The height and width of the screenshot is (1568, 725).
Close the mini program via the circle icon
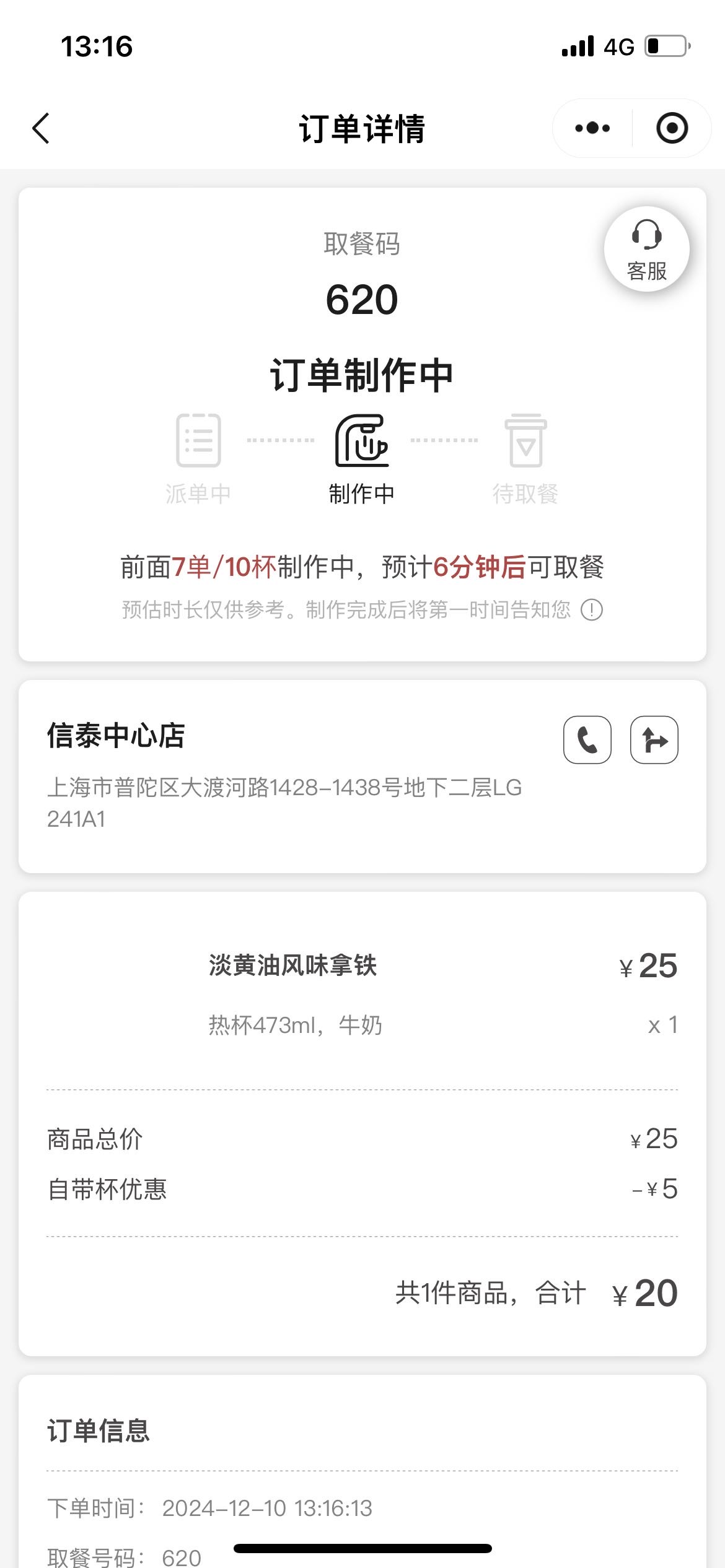(672, 128)
